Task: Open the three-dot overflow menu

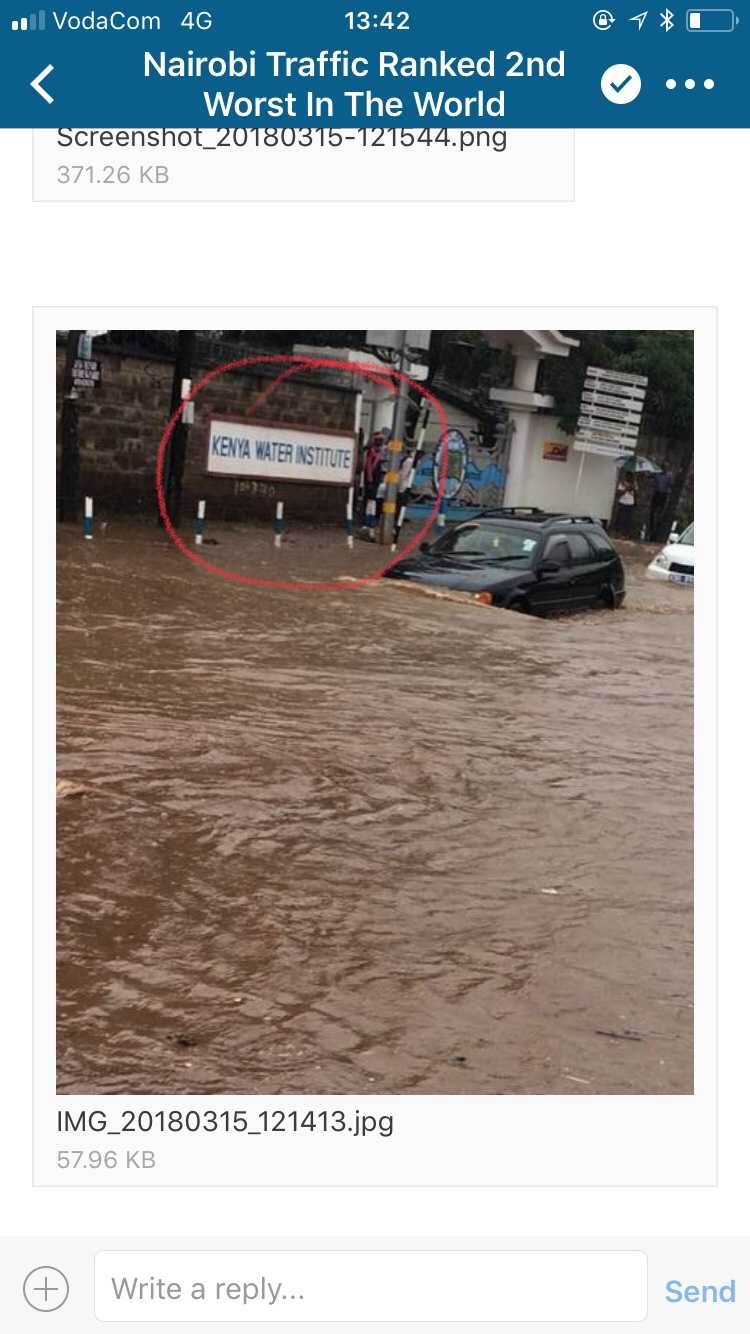Action: [691, 84]
